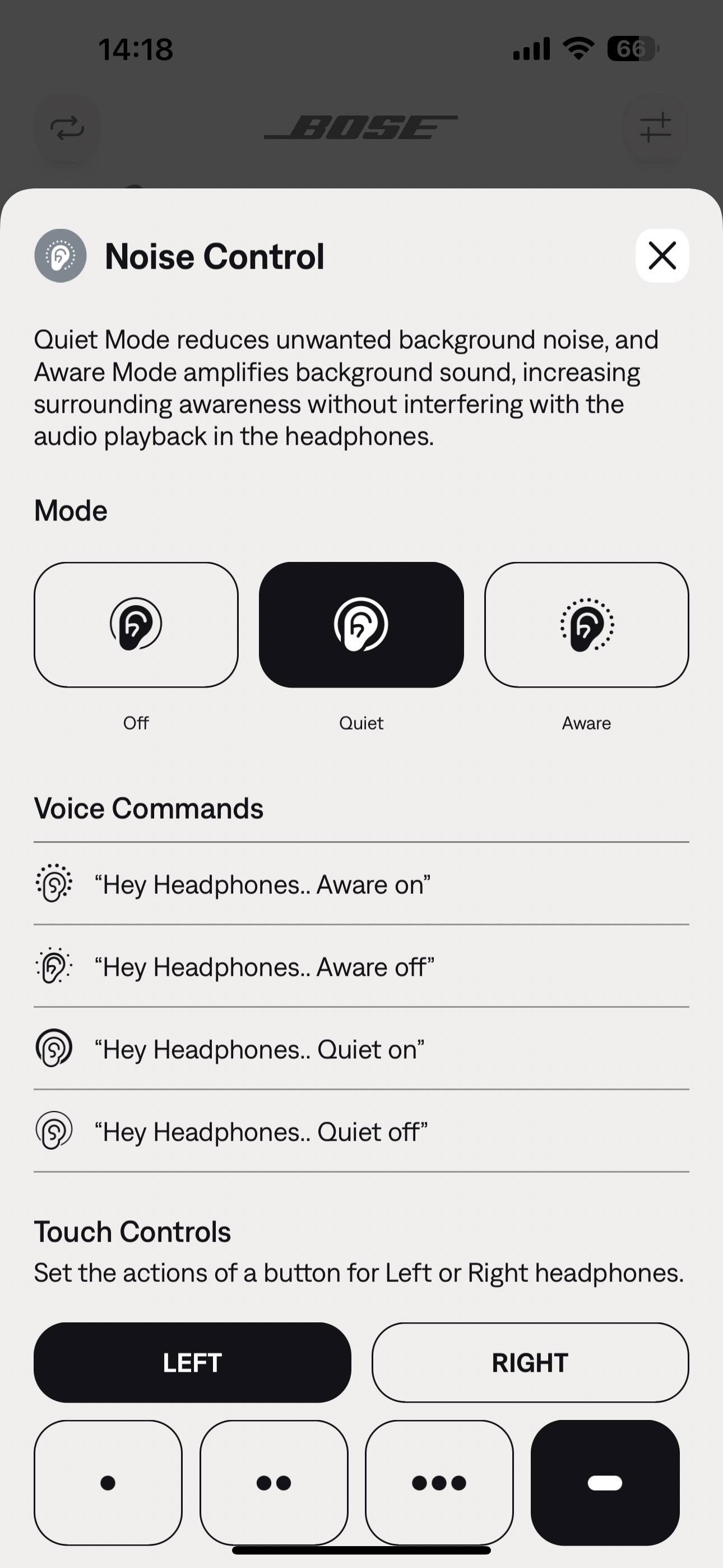Select the long press gesture
Image resolution: width=723 pixels, height=1568 pixels.
click(x=605, y=1482)
